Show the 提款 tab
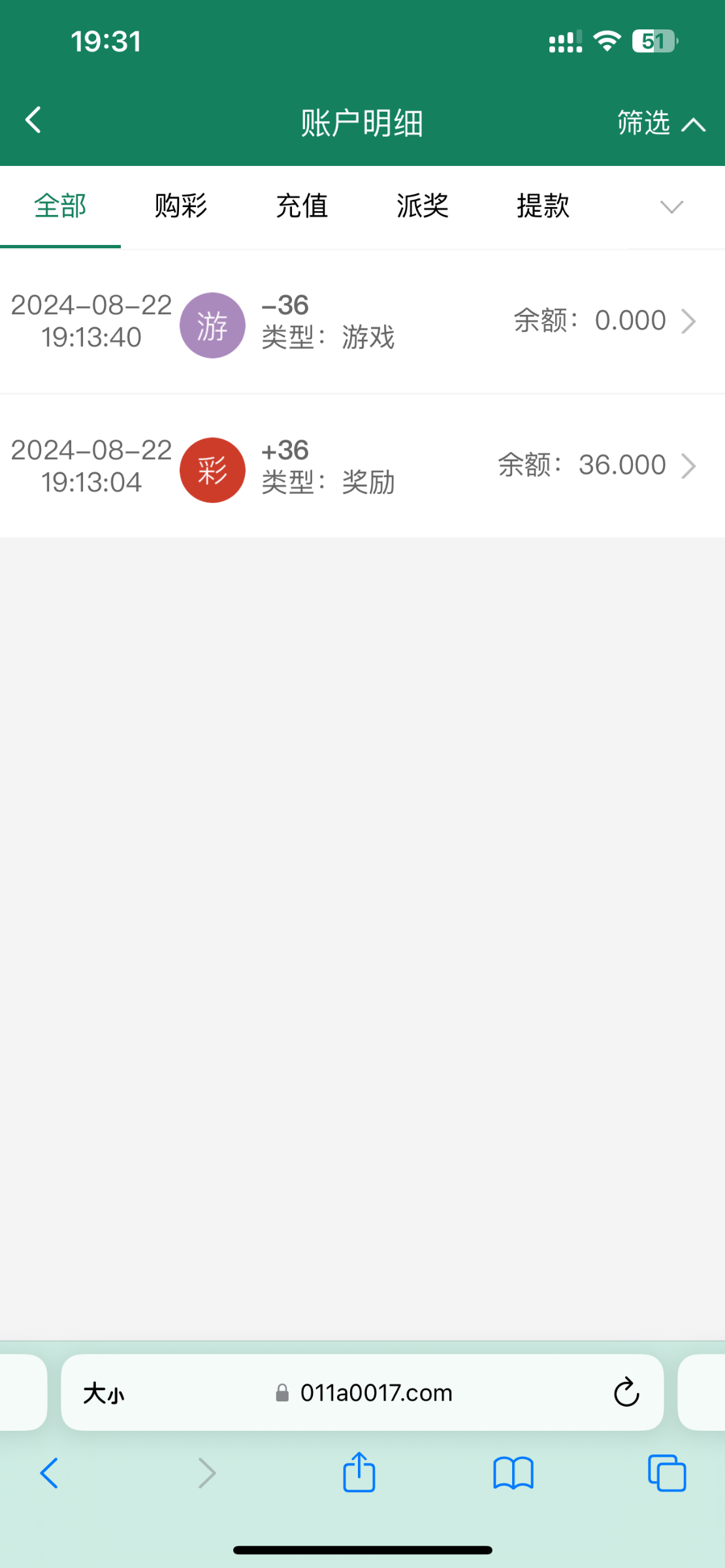This screenshot has height=1568, width=725. click(543, 206)
